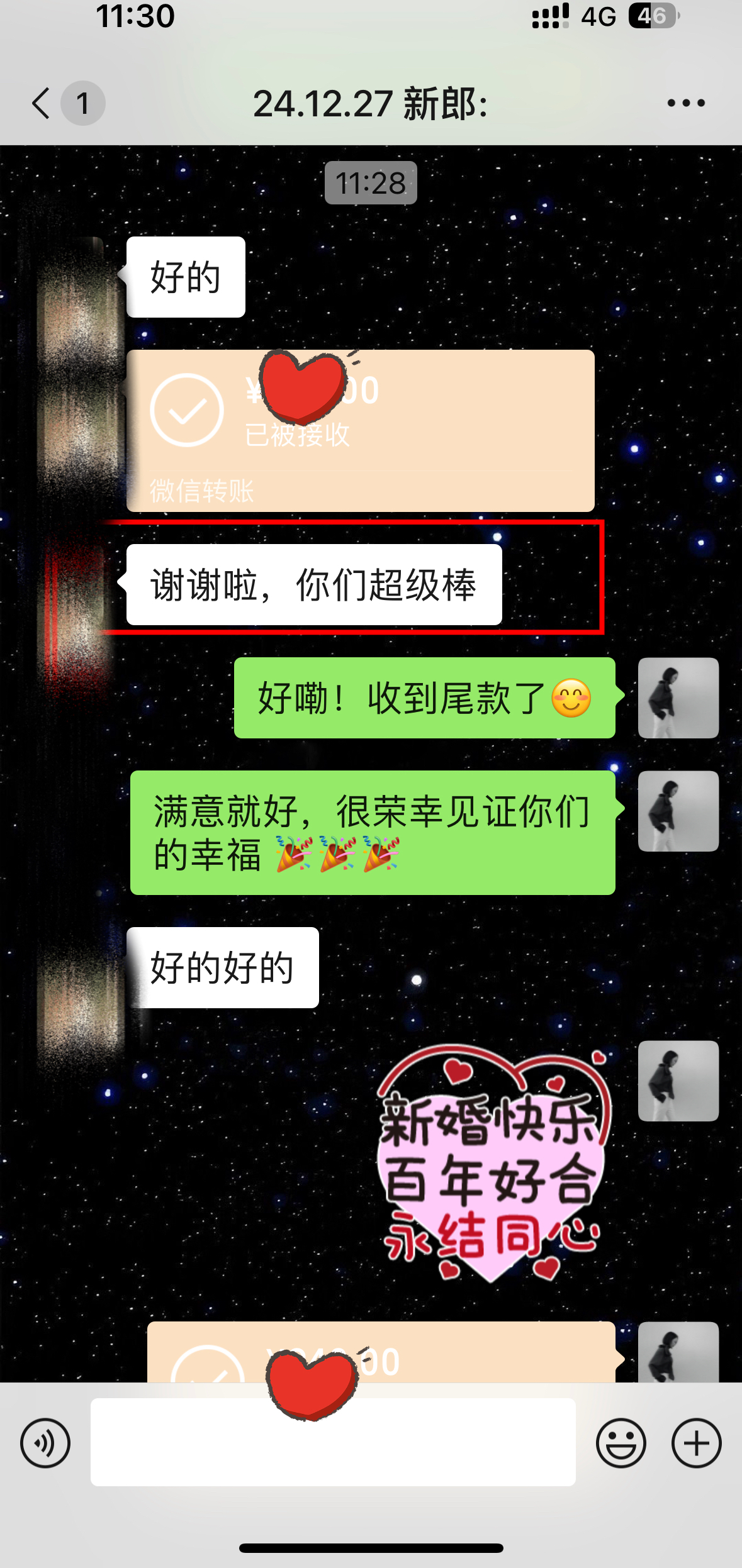Open the contact's avatar next to 好的好的

79,994
